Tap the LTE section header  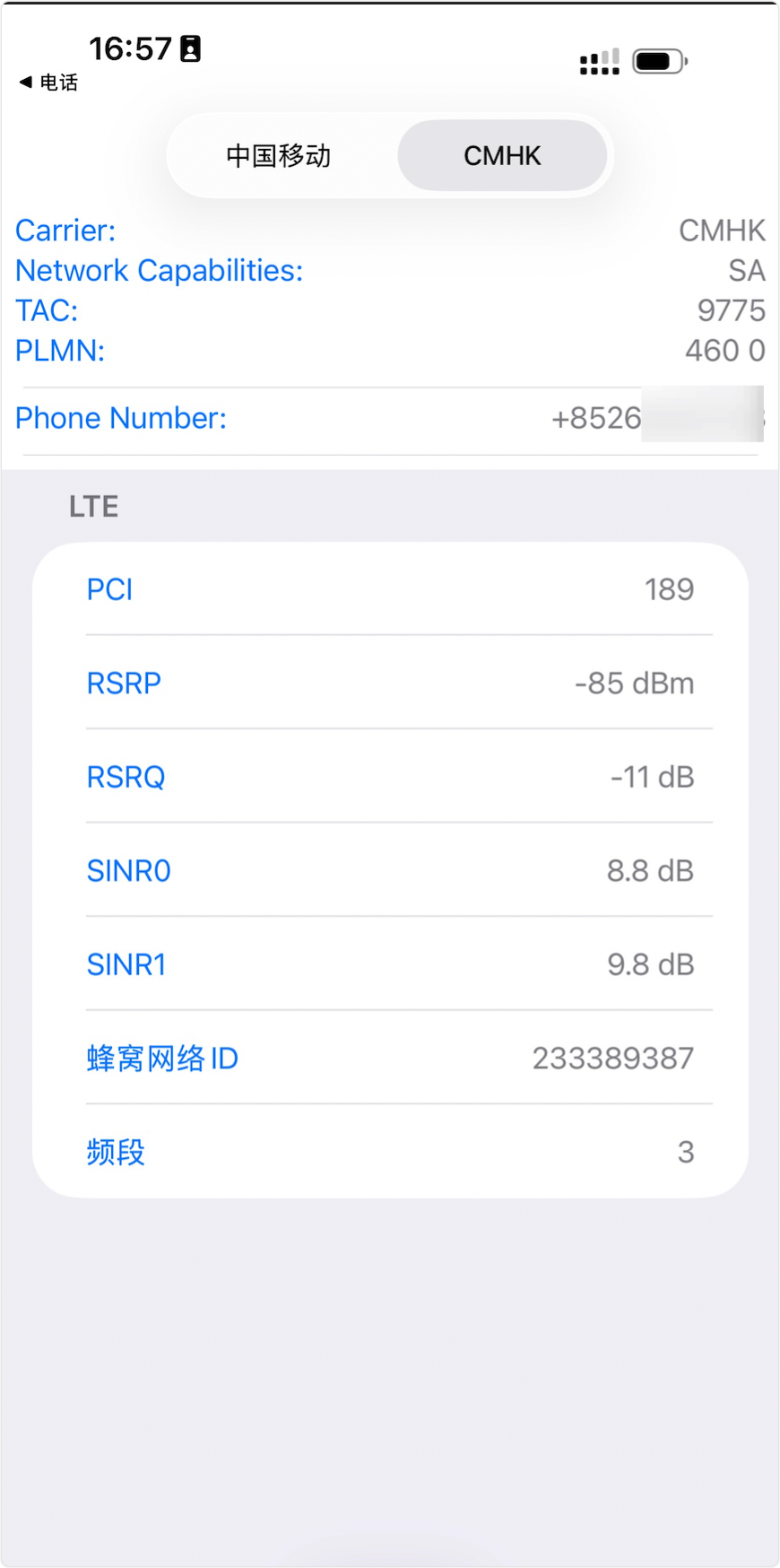pyautogui.click(x=93, y=506)
